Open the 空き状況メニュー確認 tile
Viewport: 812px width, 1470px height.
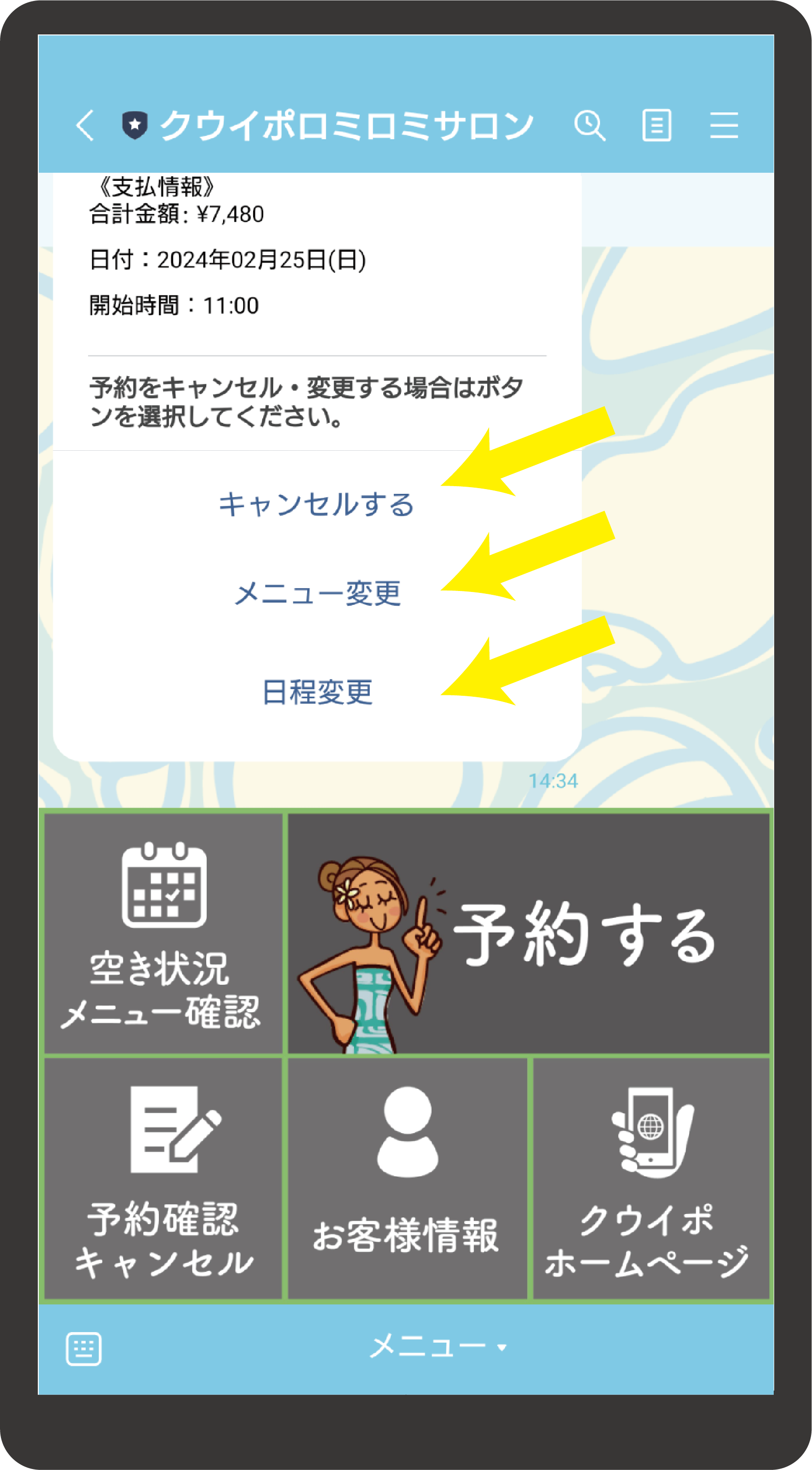(163, 934)
